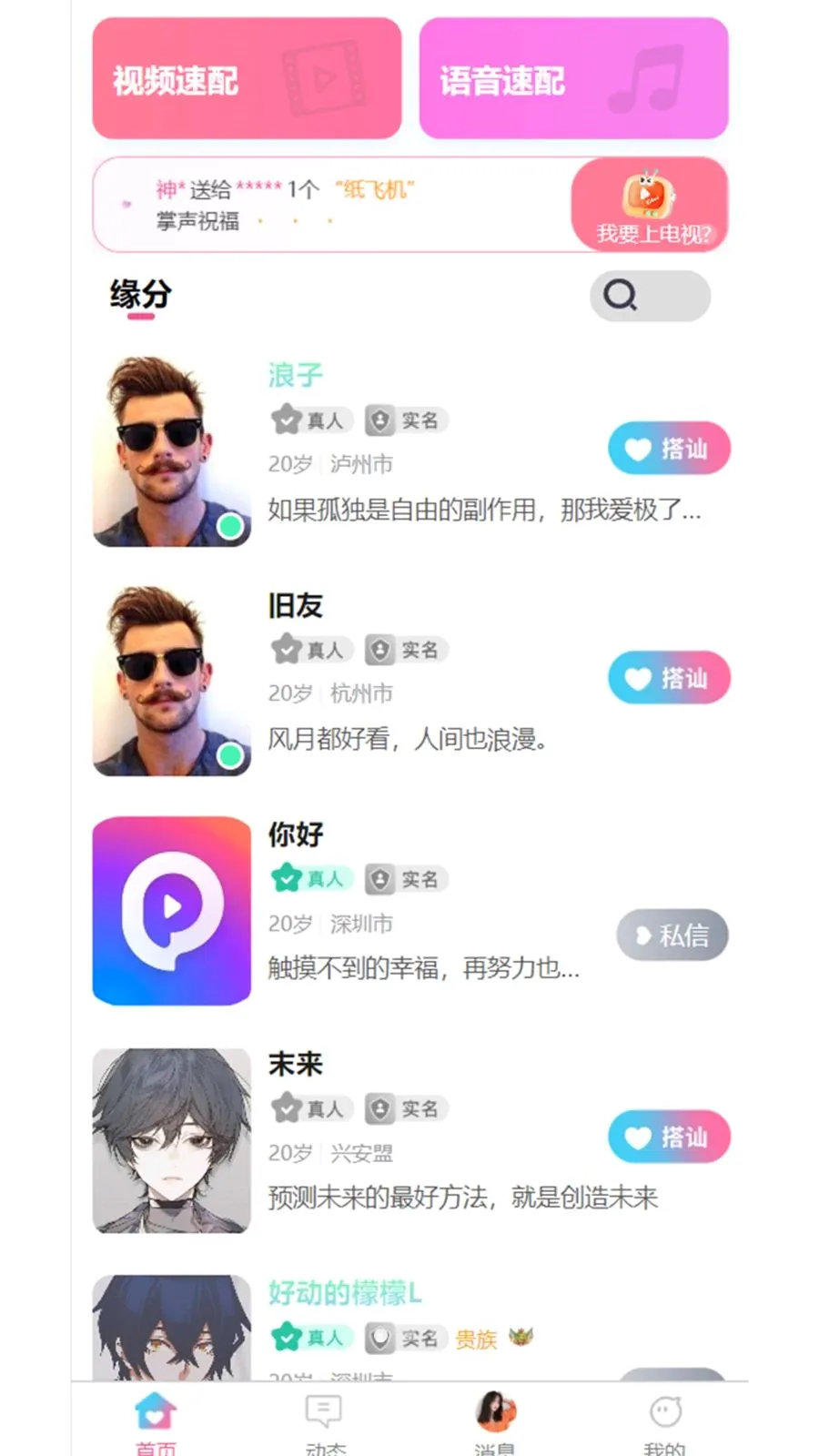The height and width of the screenshot is (1456, 819).
Task: Switch to the 首页 tab
Action: point(156,1421)
